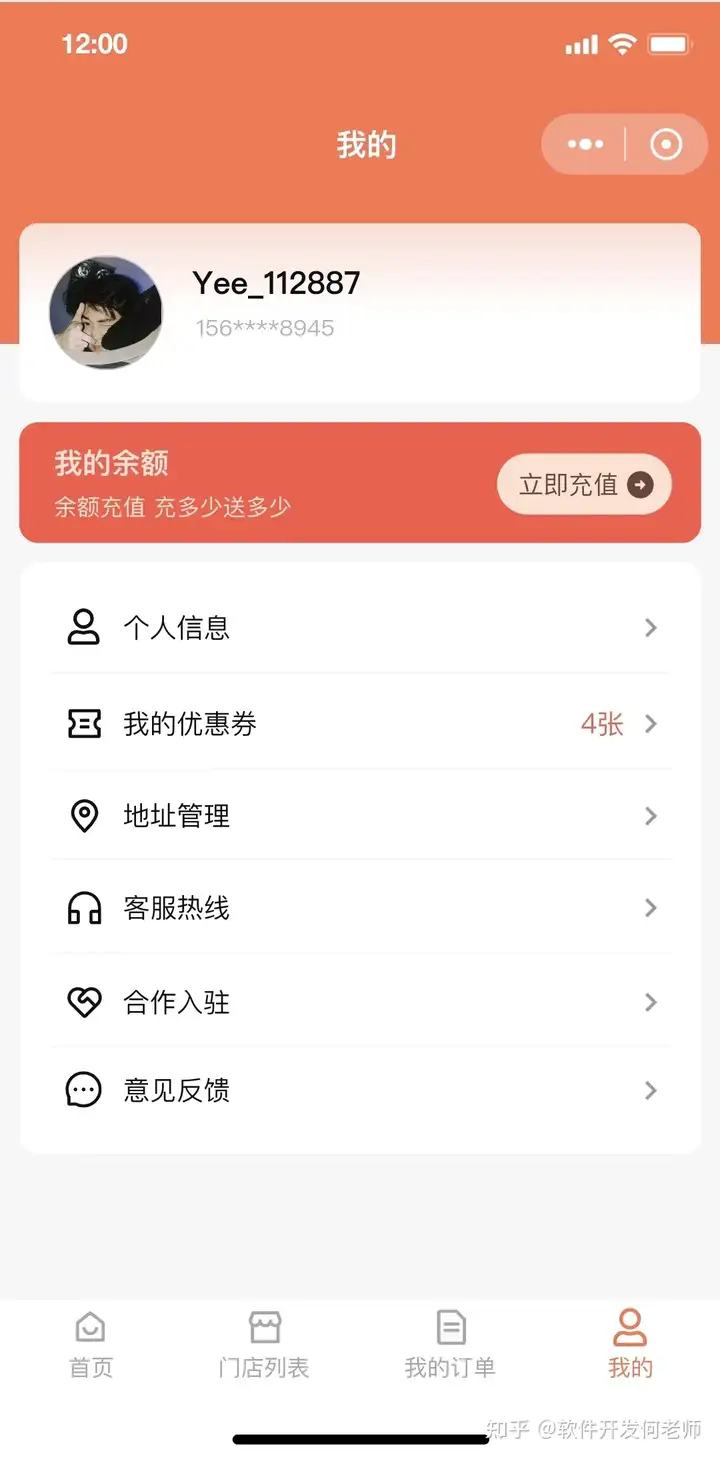Open 地址管理 address management
Viewport: 720px width, 1459px height.
(x=360, y=816)
